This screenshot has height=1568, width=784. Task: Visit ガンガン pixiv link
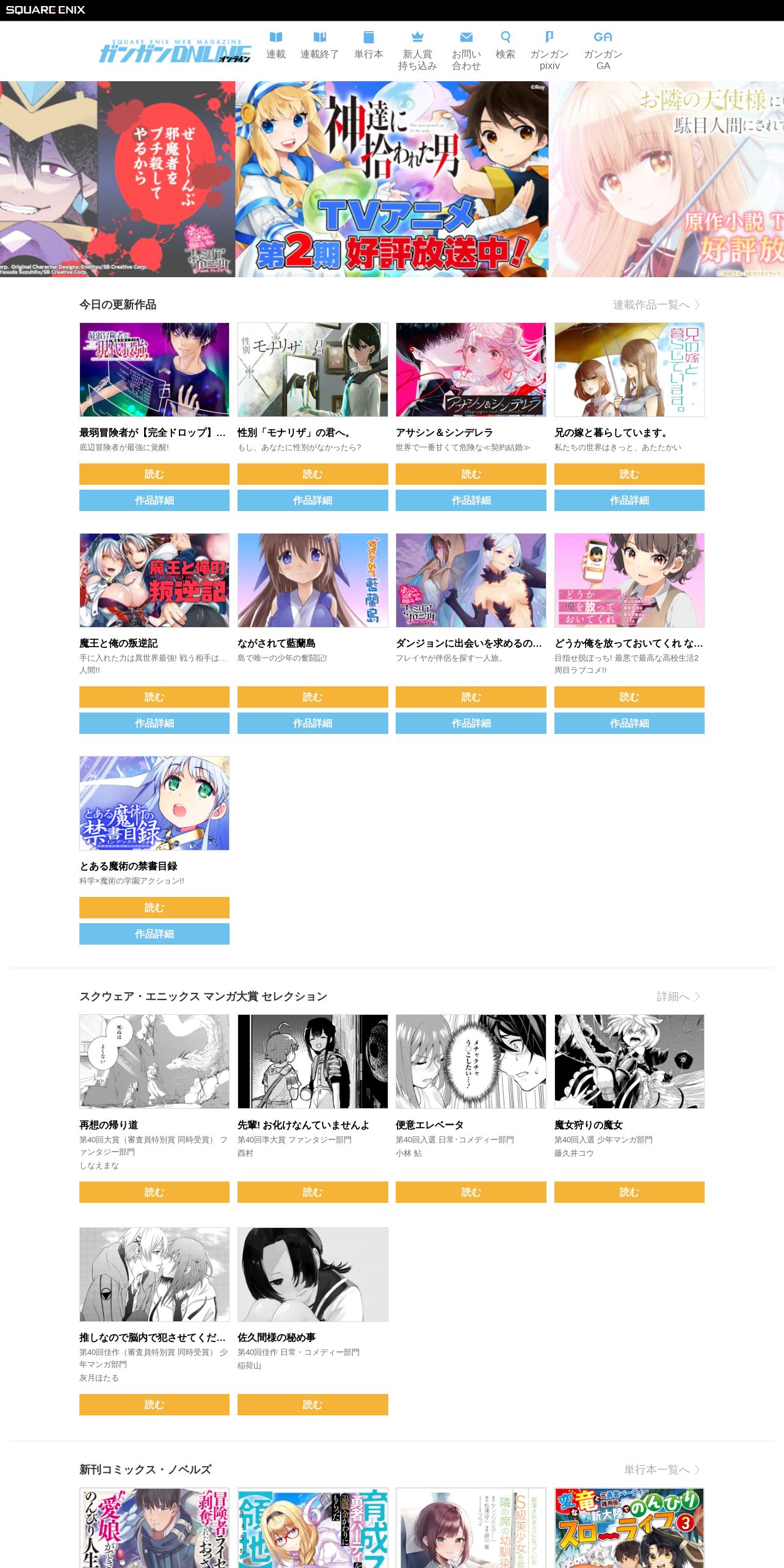549,51
